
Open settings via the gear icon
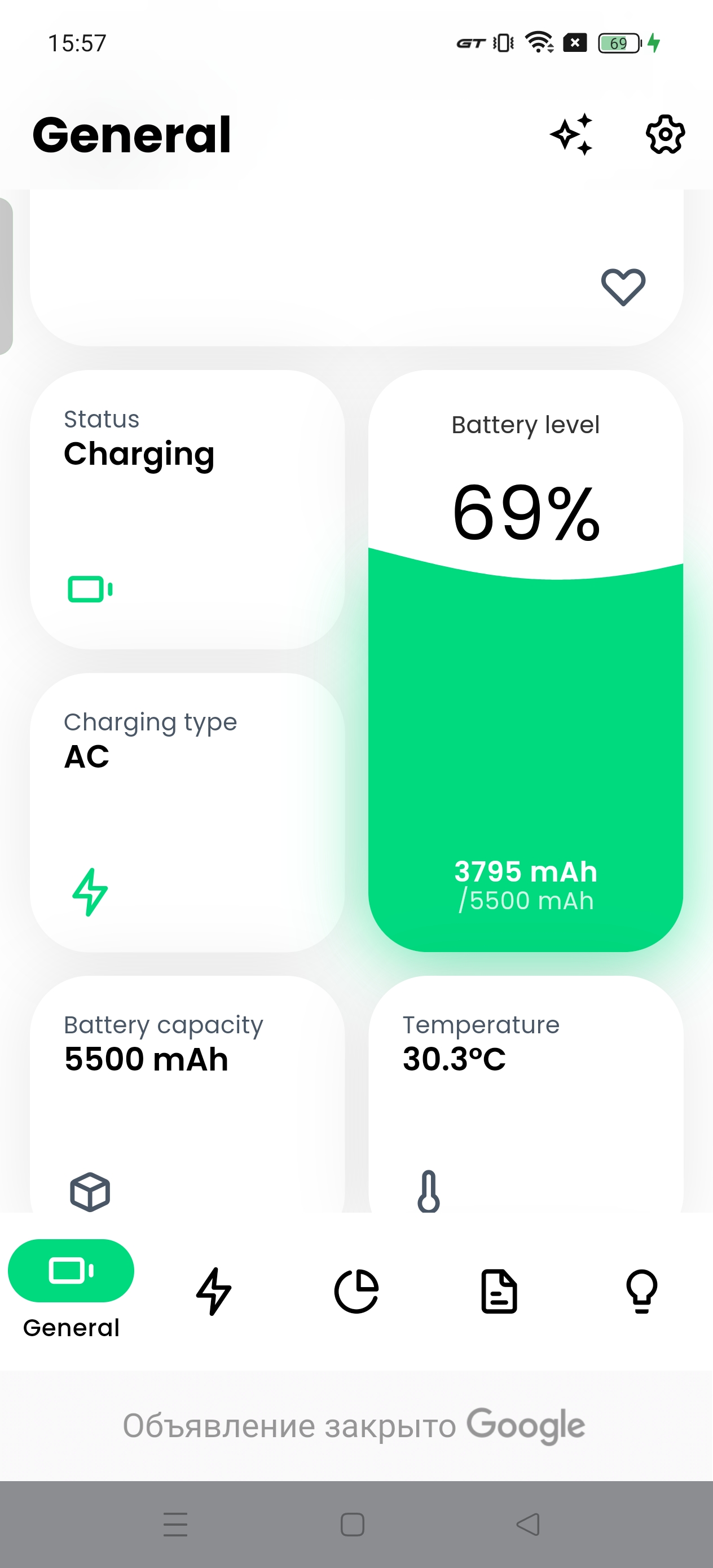click(x=665, y=134)
